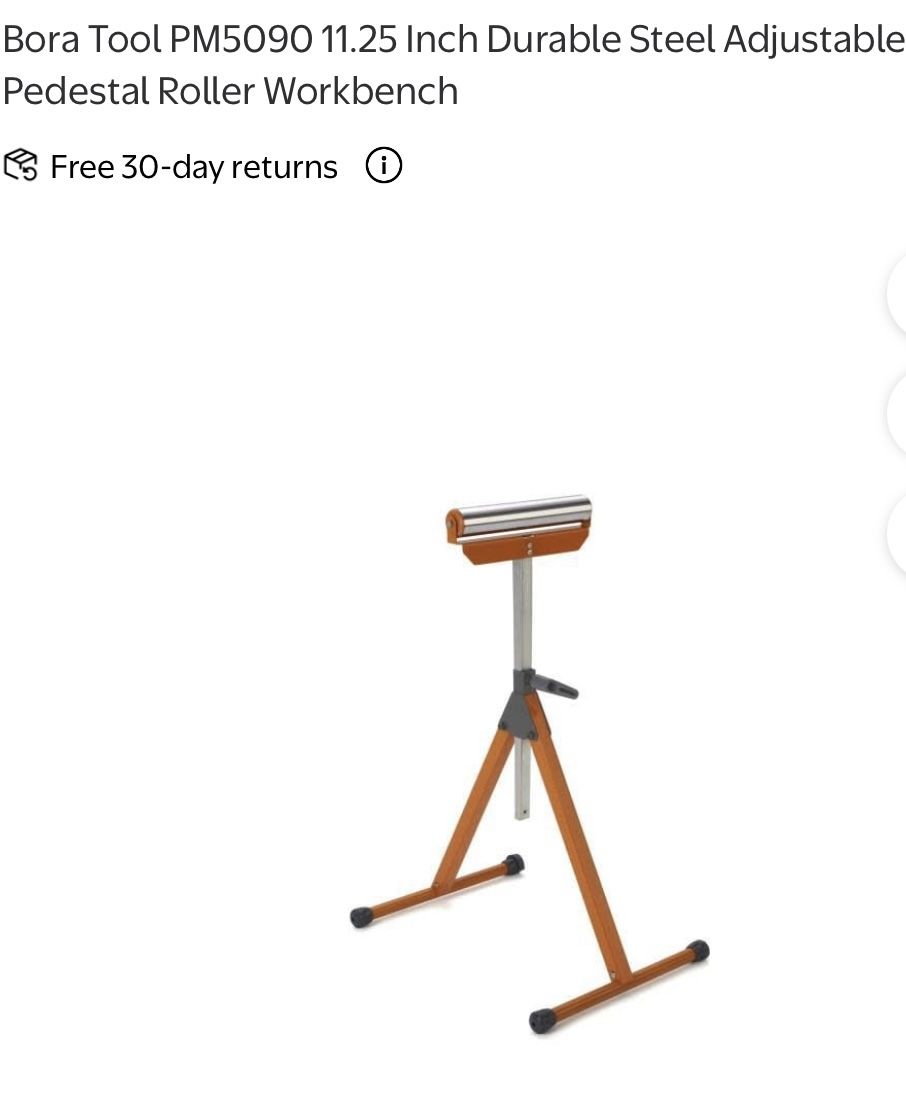
Task: Open the Free 30-day returns info icon
Action: 383,166
